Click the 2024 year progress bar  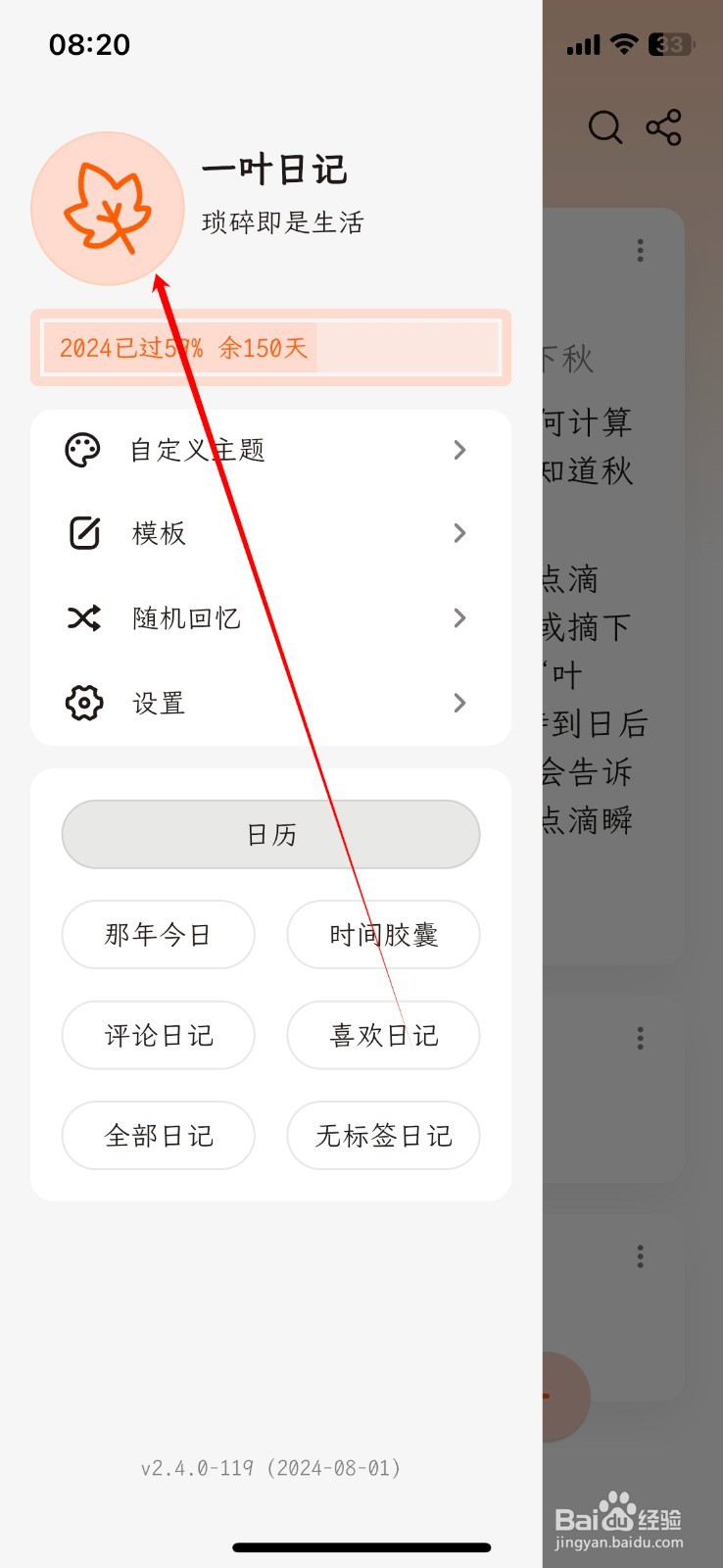(270, 348)
